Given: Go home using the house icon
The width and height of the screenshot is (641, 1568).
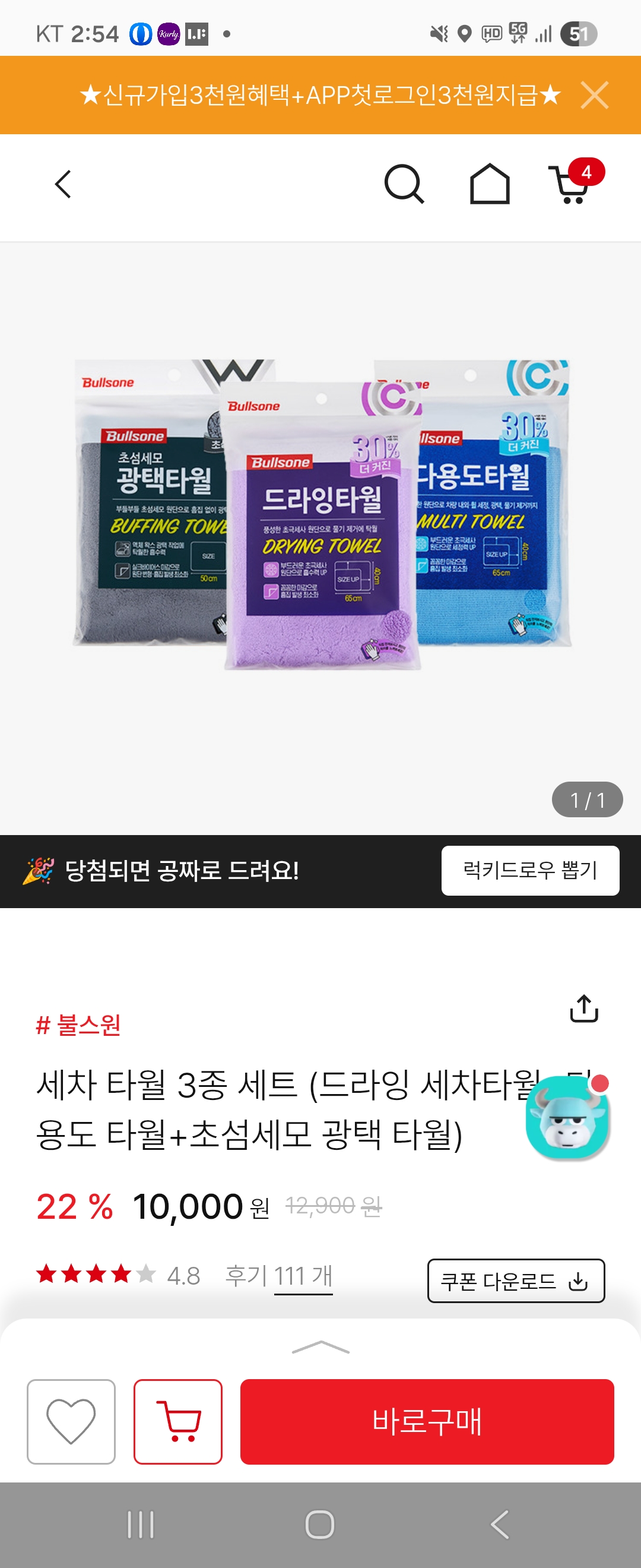Looking at the screenshot, I should (490, 185).
